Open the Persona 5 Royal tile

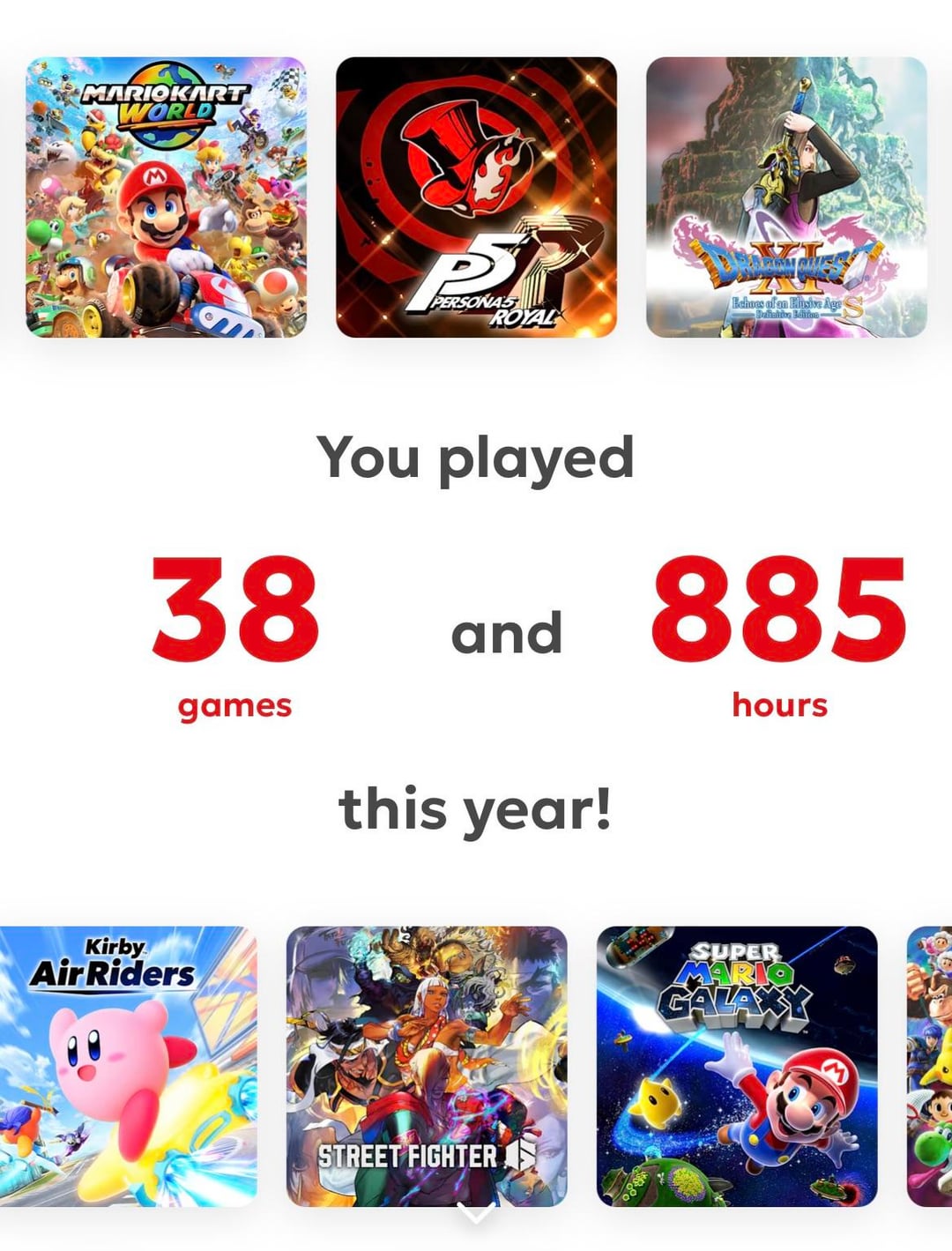[476, 197]
